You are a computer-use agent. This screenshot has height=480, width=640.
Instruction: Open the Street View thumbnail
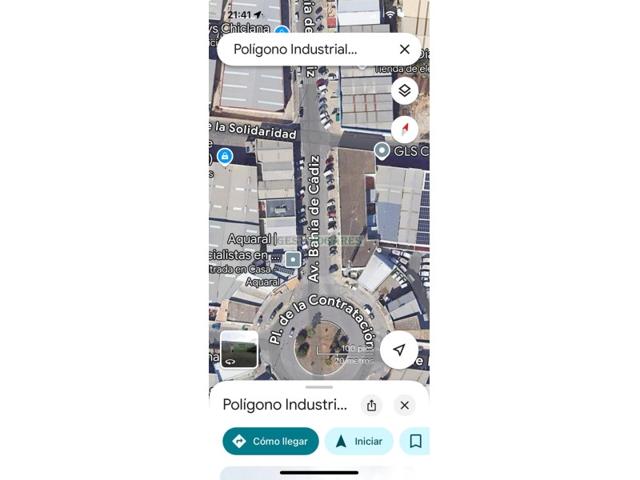(x=239, y=350)
